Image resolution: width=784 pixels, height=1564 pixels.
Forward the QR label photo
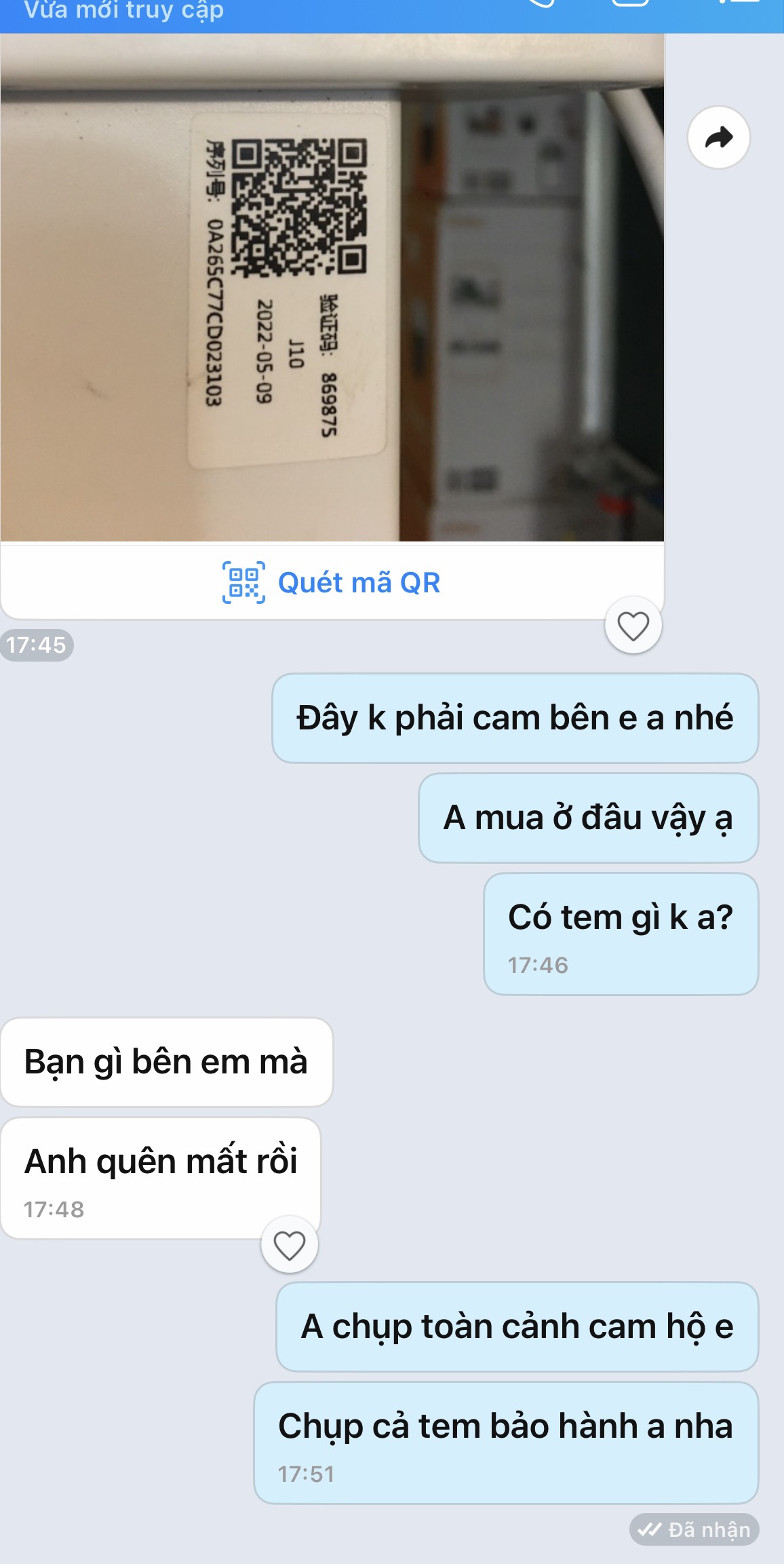[x=718, y=138]
